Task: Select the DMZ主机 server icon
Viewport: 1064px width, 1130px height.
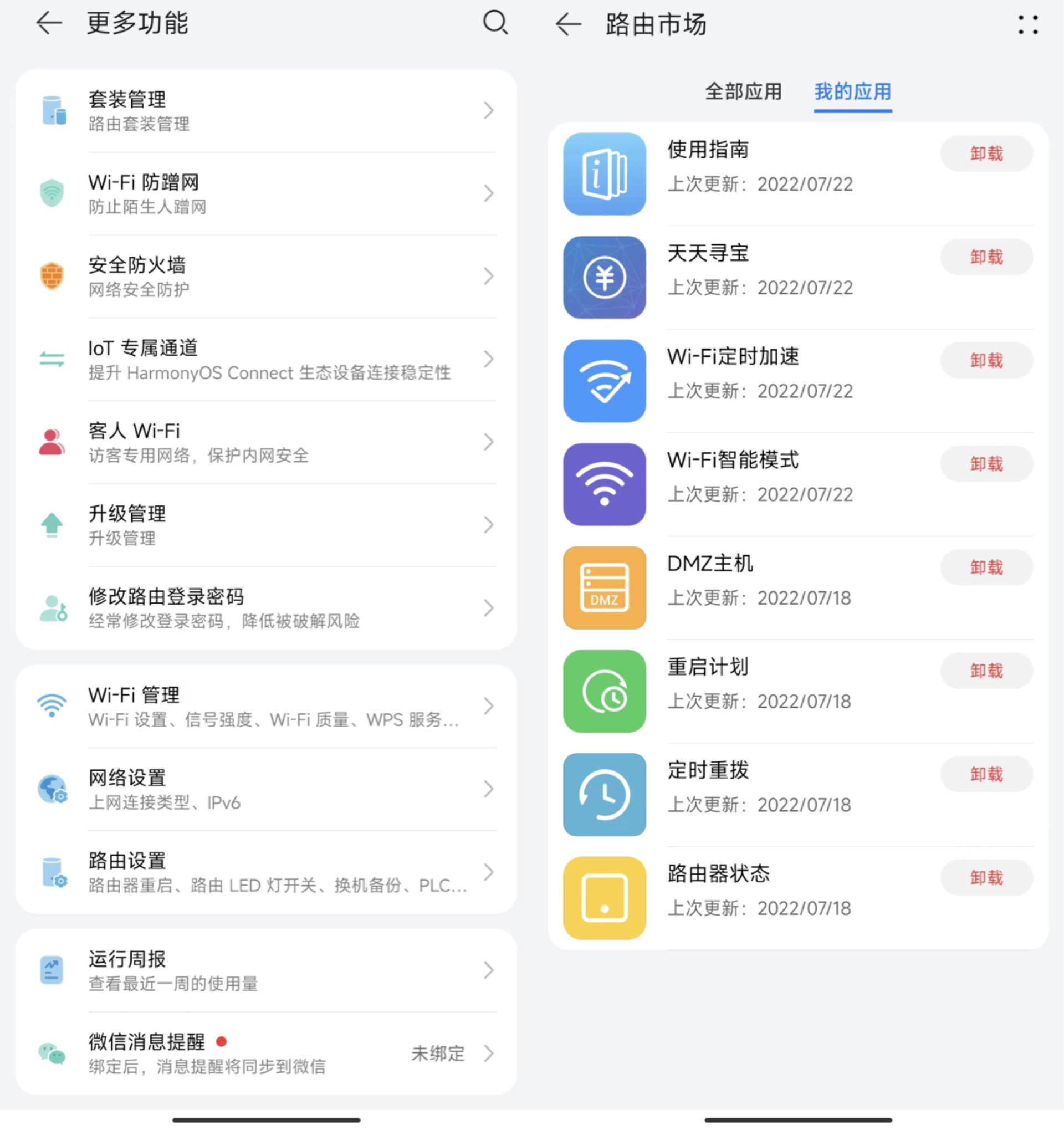Action: (604, 586)
